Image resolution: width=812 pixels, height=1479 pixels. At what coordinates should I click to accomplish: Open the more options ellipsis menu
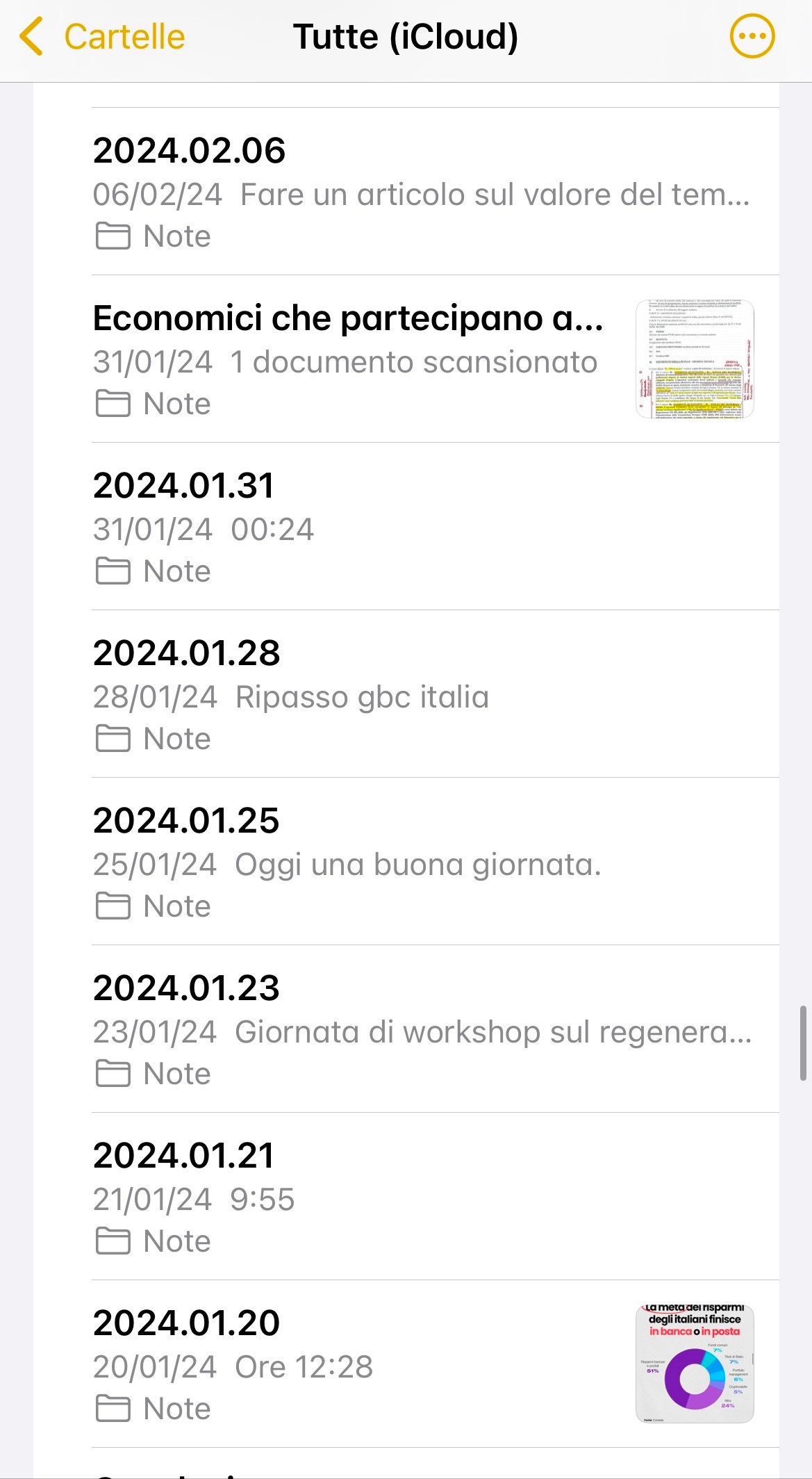click(752, 36)
